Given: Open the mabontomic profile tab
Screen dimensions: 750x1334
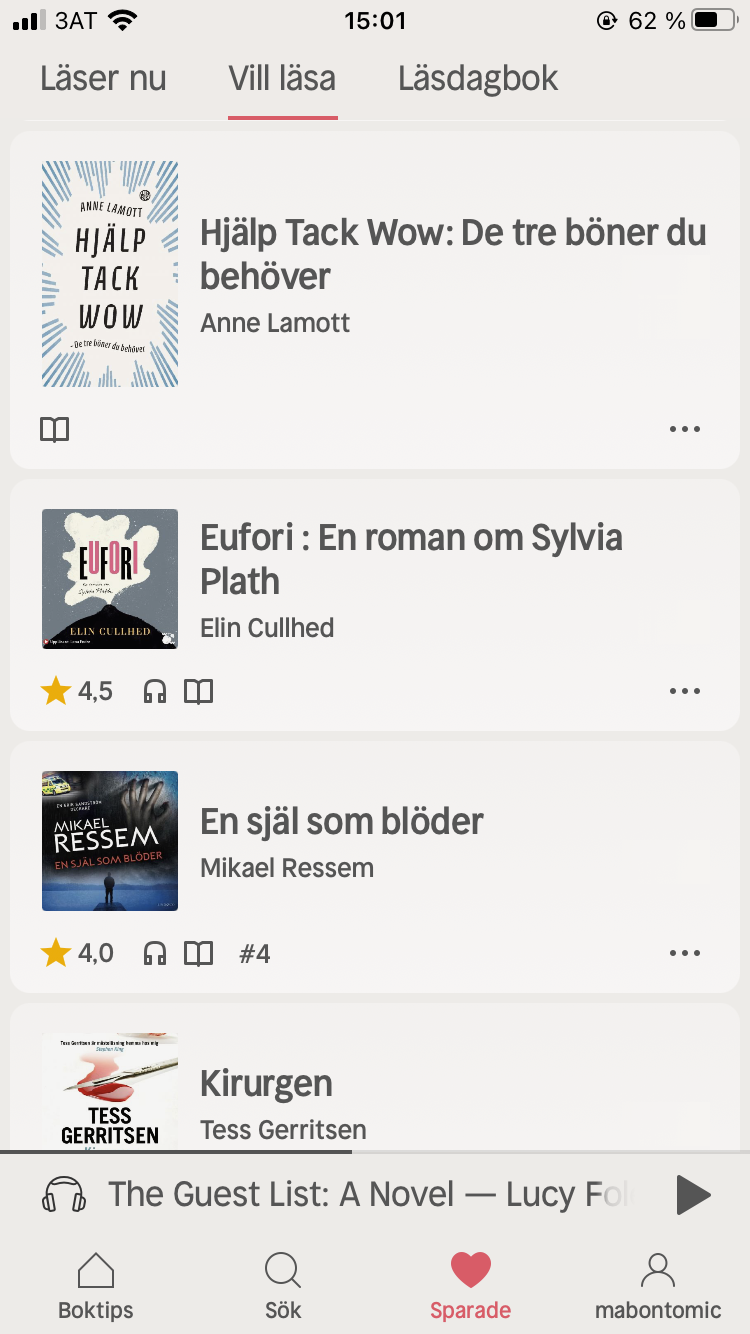Looking at the screenshot, I should 657,1287.
